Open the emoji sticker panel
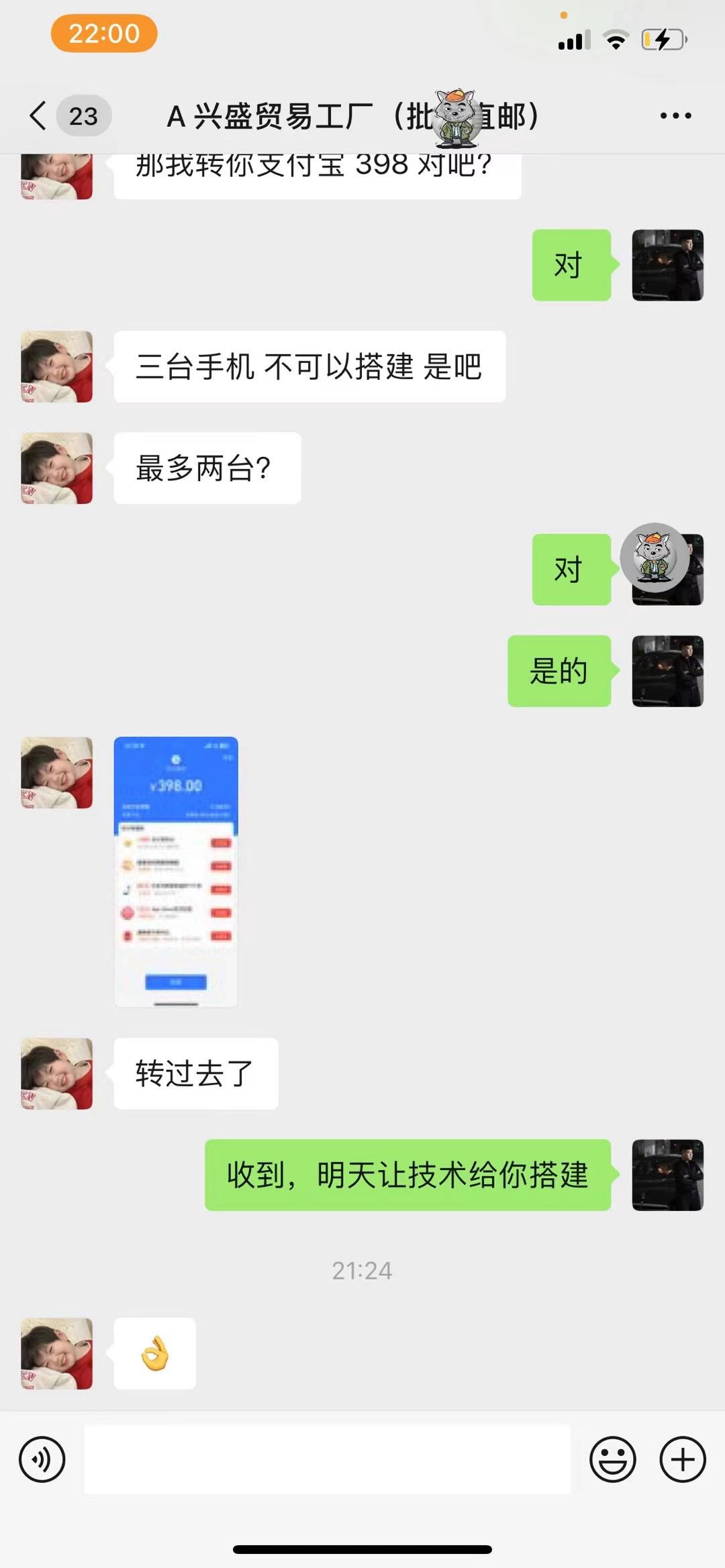Image resolution: width=725 pixels, height=1568 pixels. click(x=612, y=1459)
